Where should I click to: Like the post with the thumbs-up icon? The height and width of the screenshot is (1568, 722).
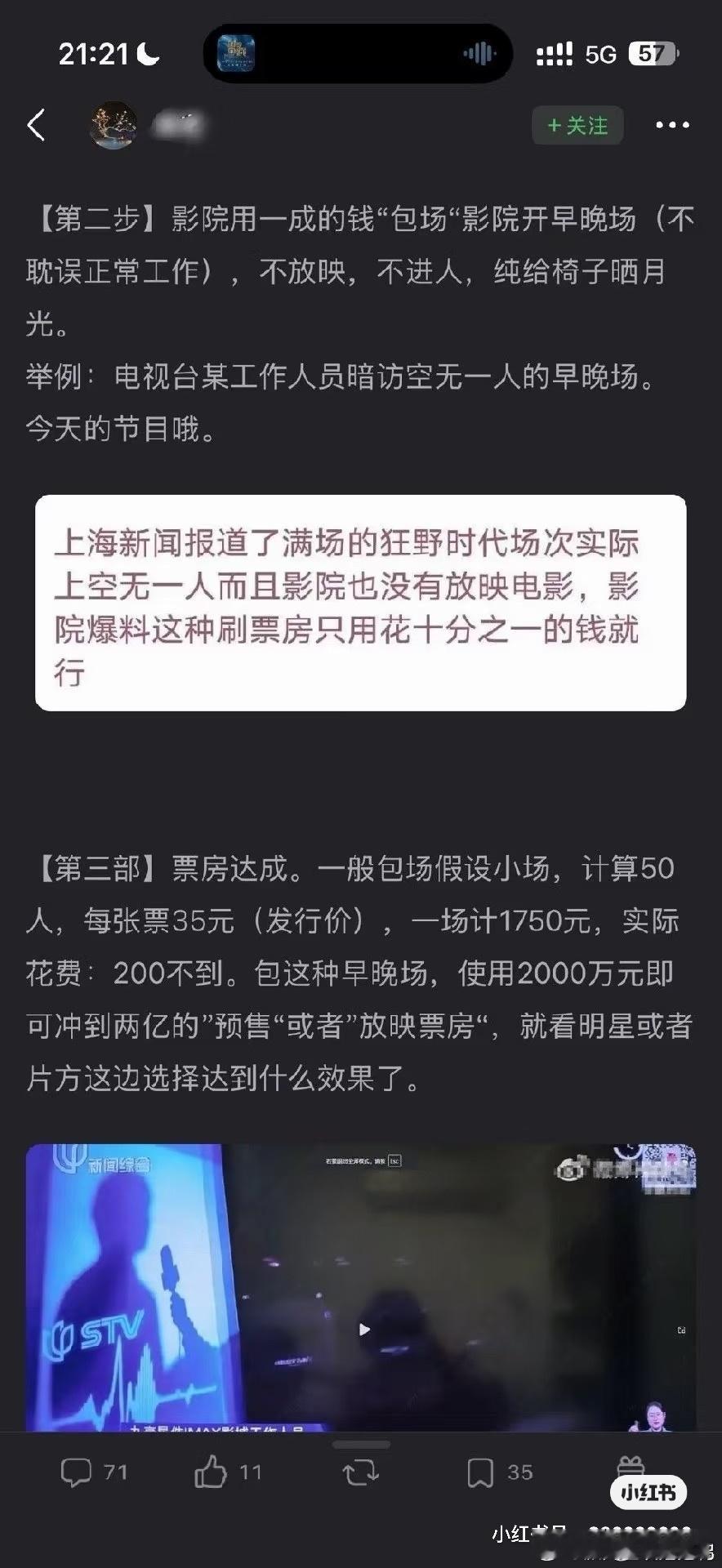(x=212, y=1471)
